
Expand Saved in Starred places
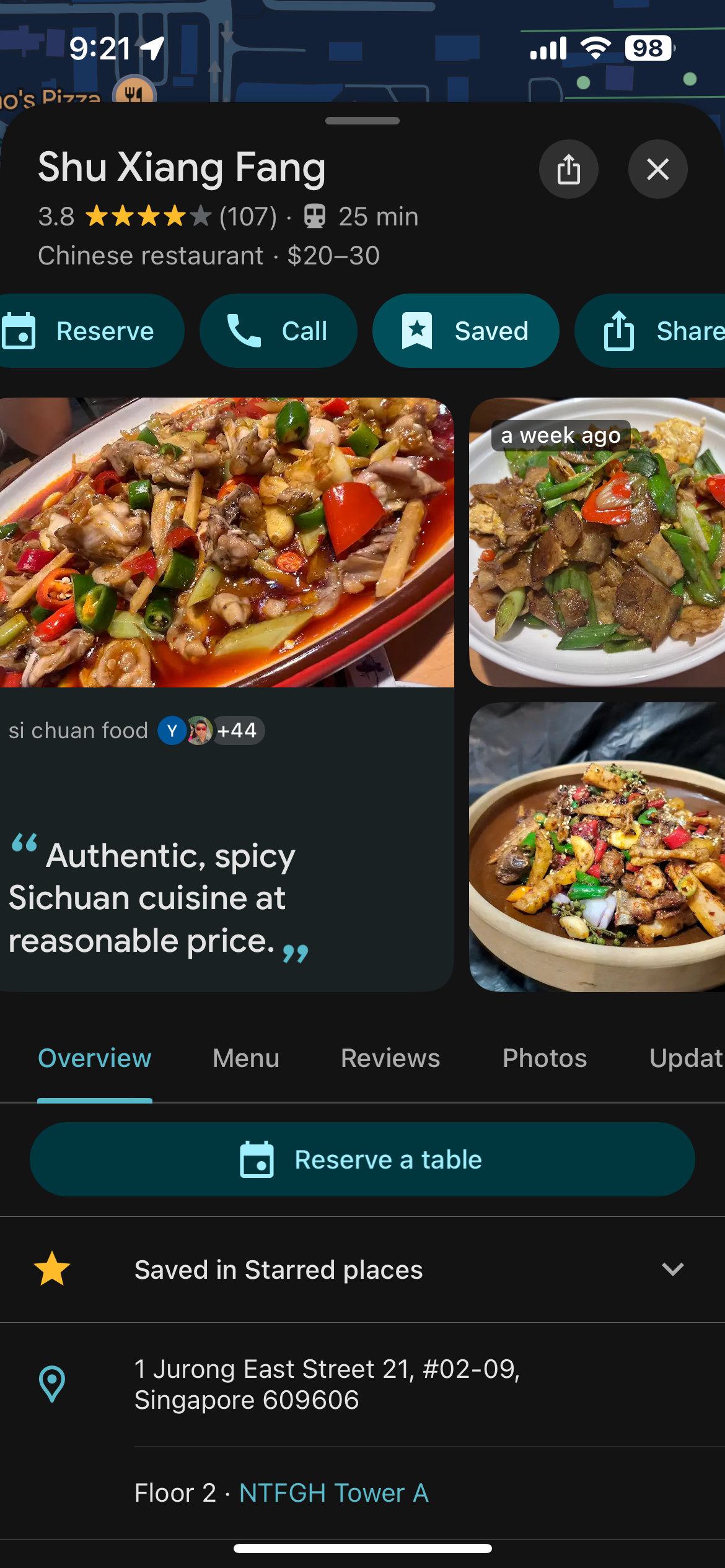pyautogui.click(x=362, y=1270)
